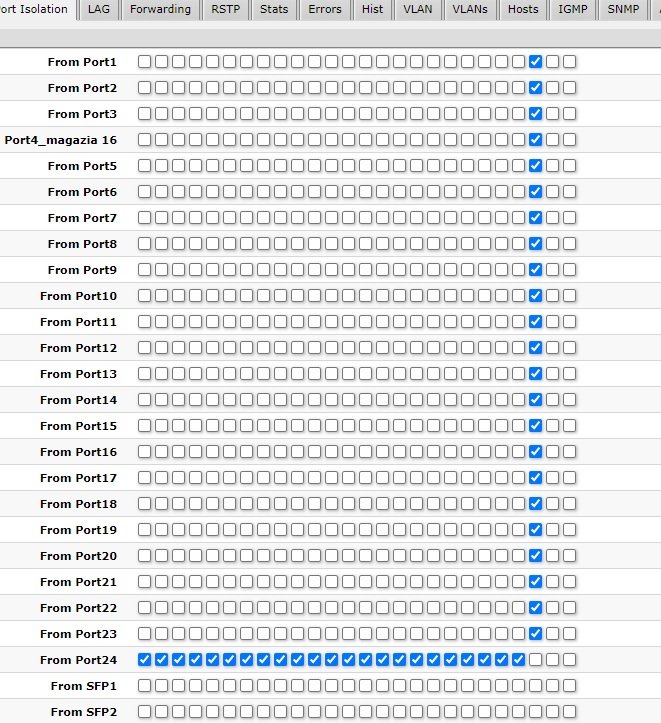The image size is (661, 723).
Task: Go to the Errors tab
Action: click(324, 9)
